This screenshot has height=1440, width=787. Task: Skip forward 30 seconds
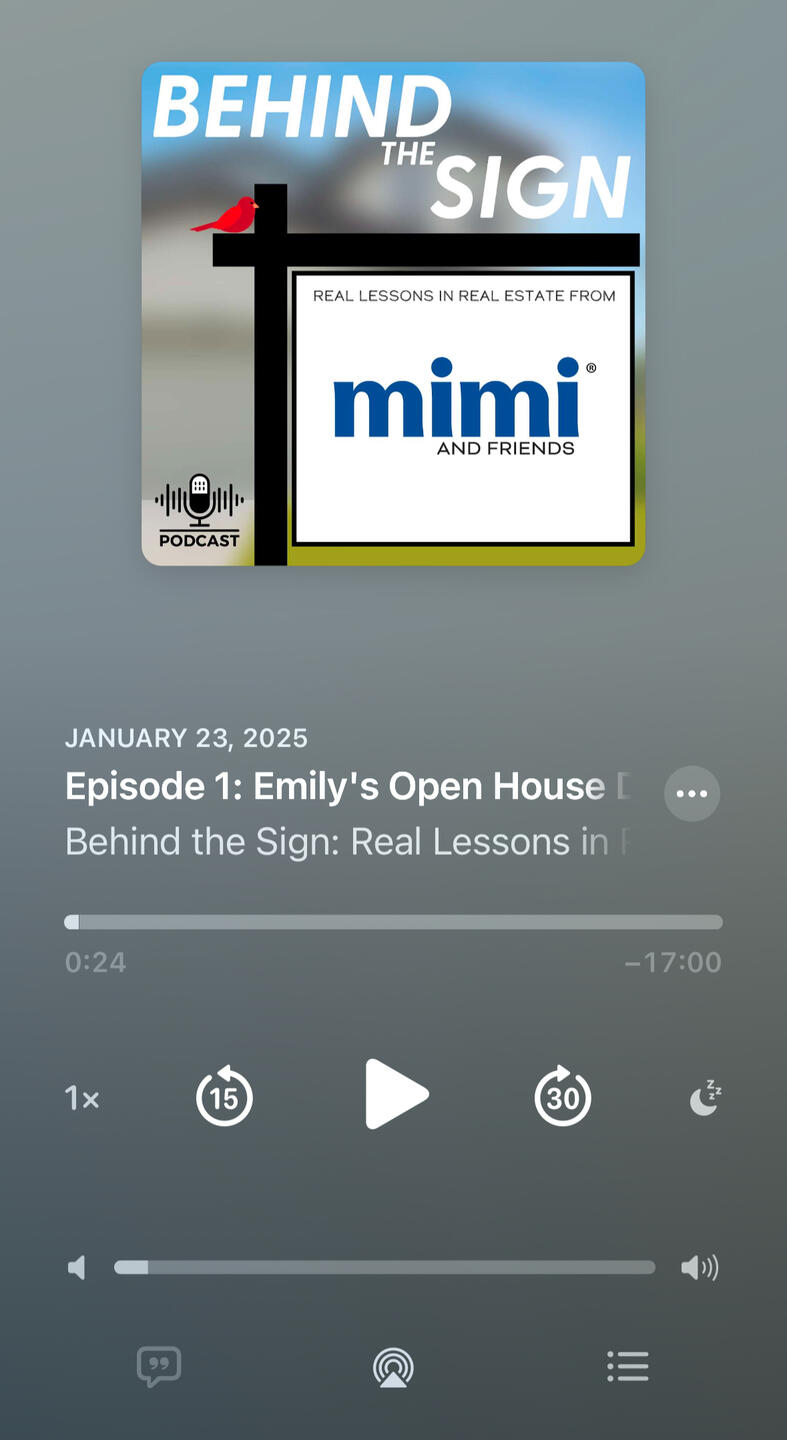point(562,1096)
